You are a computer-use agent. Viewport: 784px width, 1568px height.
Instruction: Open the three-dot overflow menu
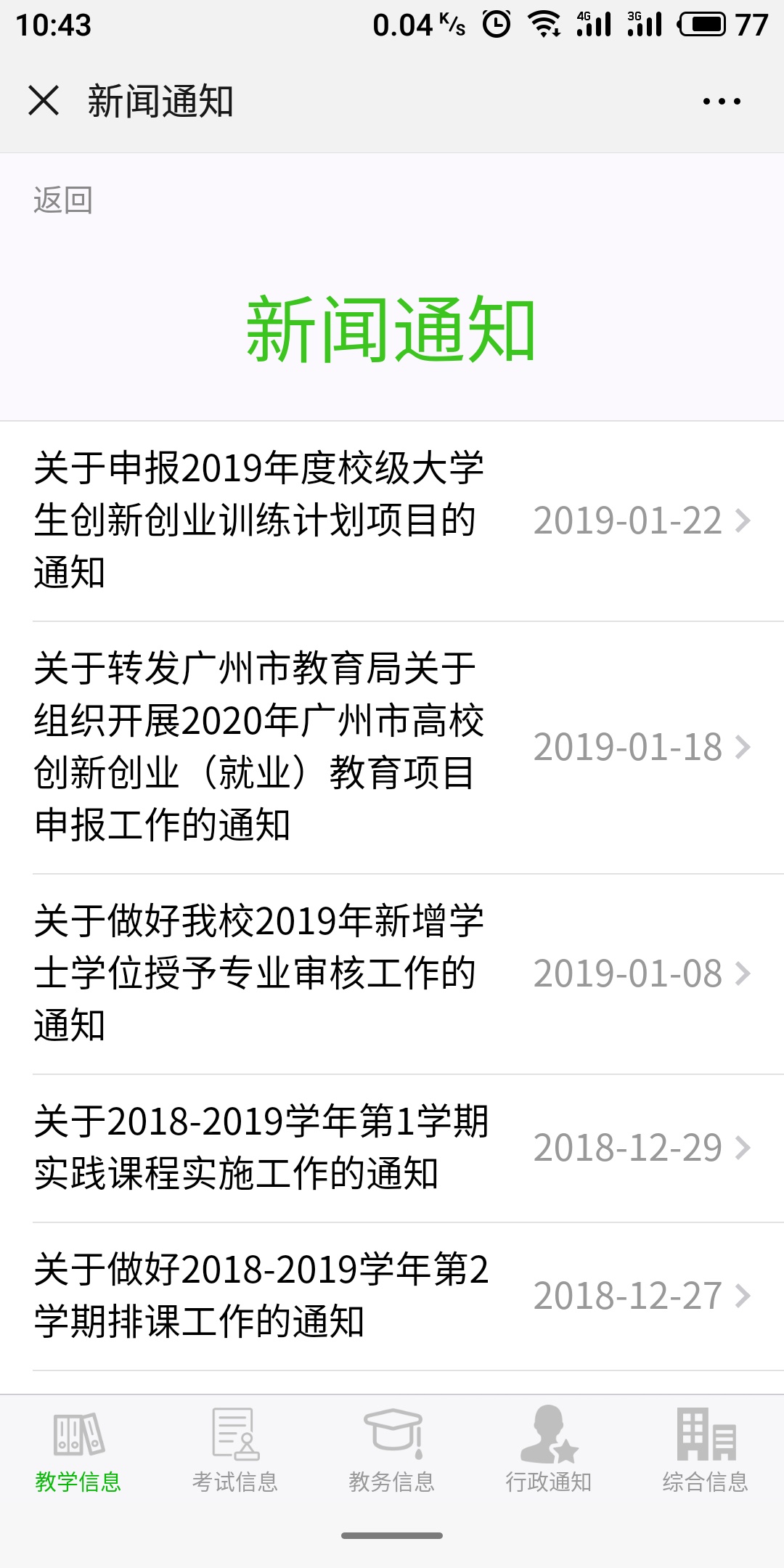click(721, 102)
